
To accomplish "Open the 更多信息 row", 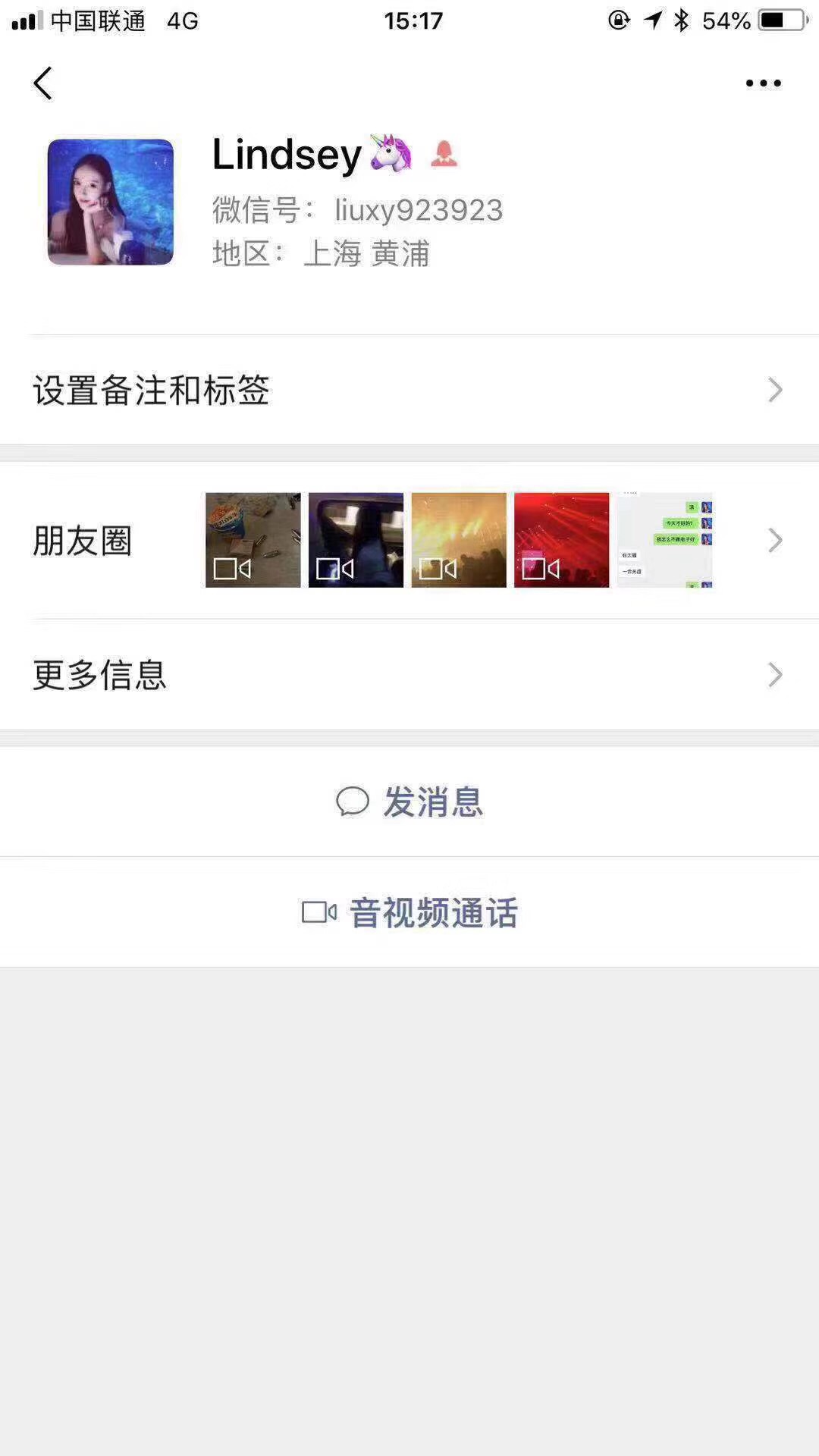I will click(409, 674).
